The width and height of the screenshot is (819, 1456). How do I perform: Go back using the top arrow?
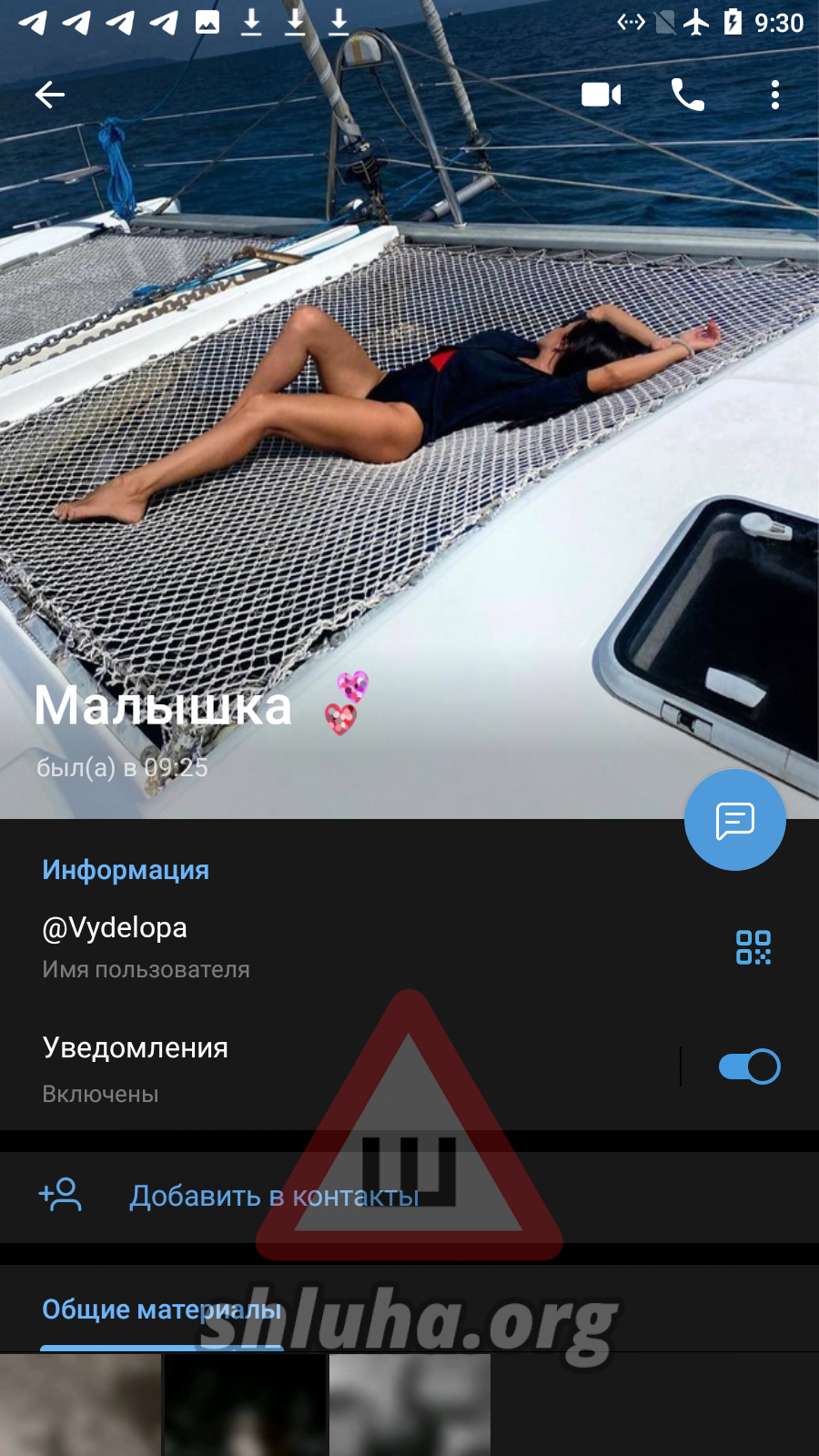(x=50, y=95)
